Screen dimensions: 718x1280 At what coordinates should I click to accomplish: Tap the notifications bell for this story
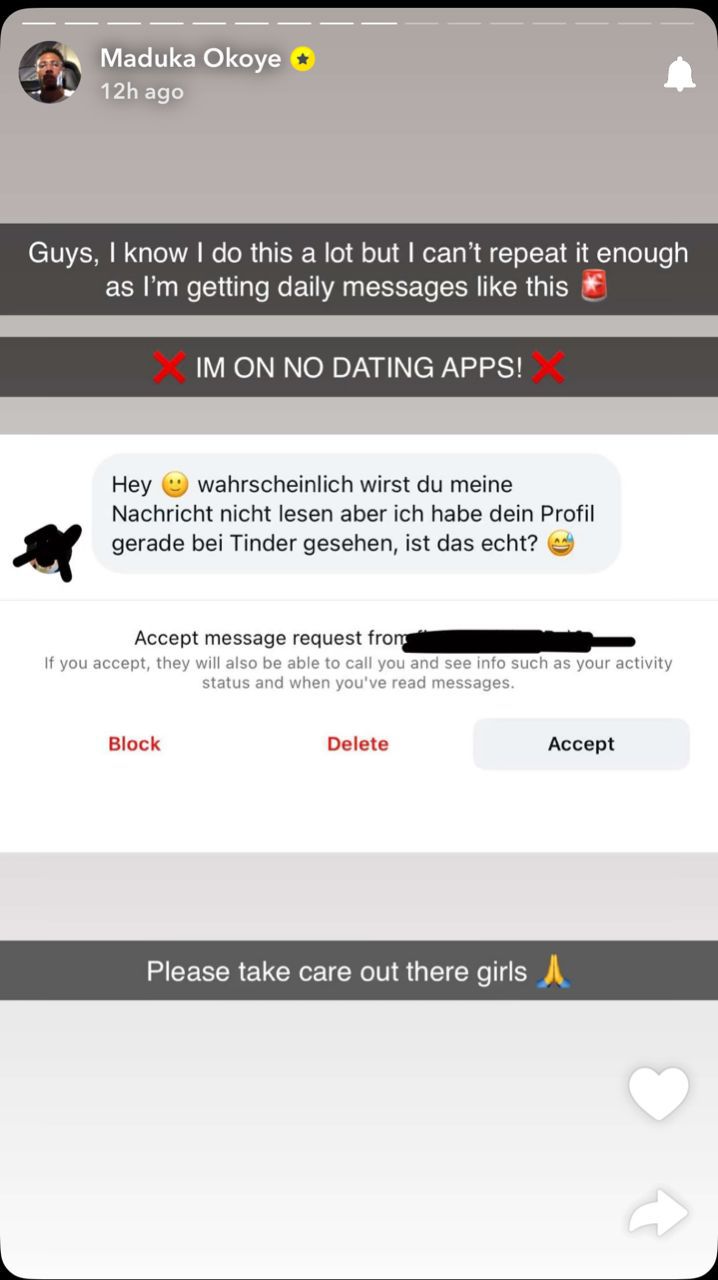point(679,74)
